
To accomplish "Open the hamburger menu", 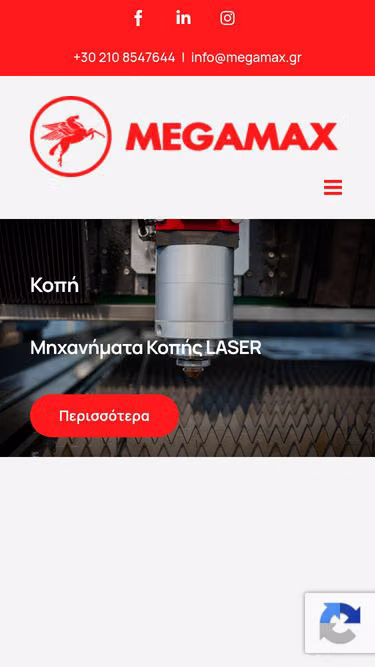I will coord(333,187).
